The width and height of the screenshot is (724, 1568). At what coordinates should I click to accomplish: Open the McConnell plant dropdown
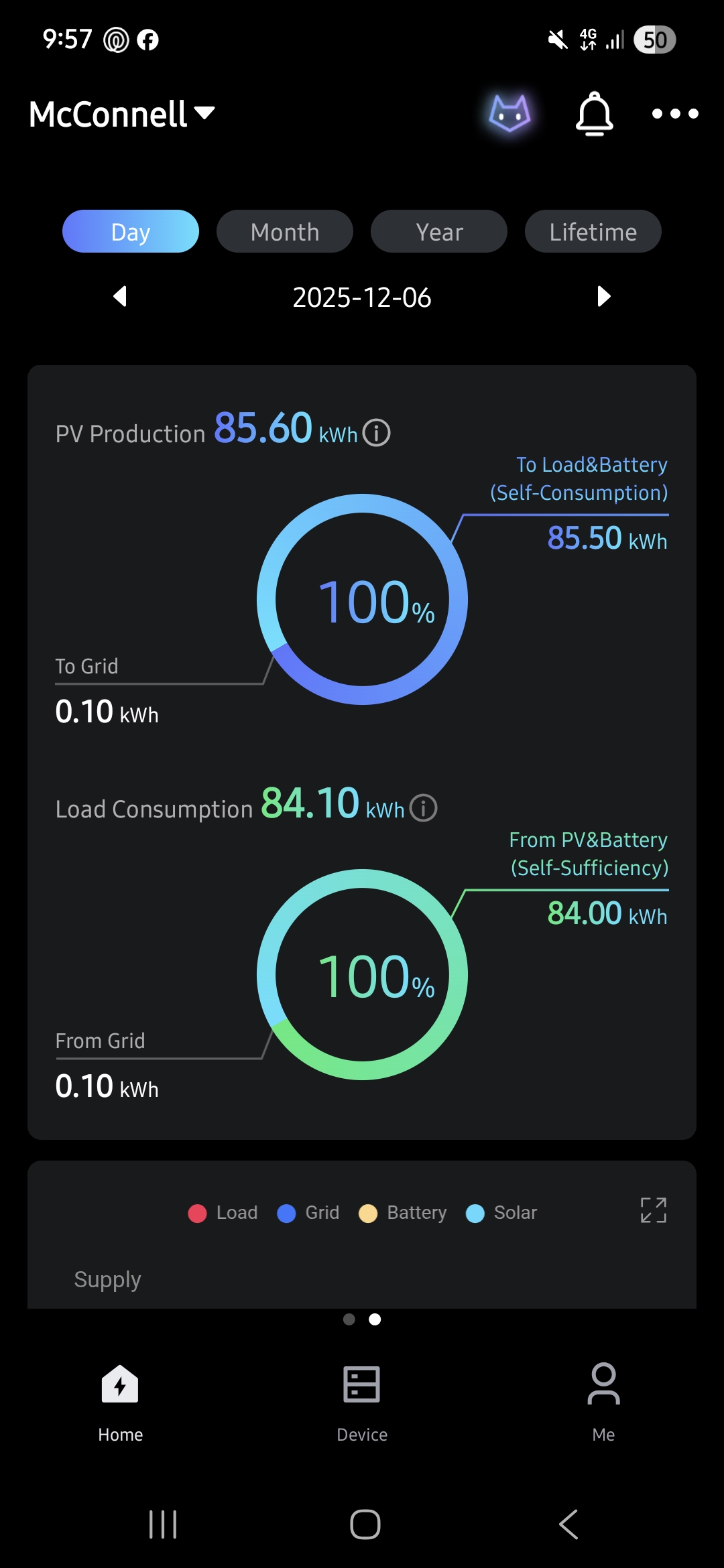[x=122, y=114]
